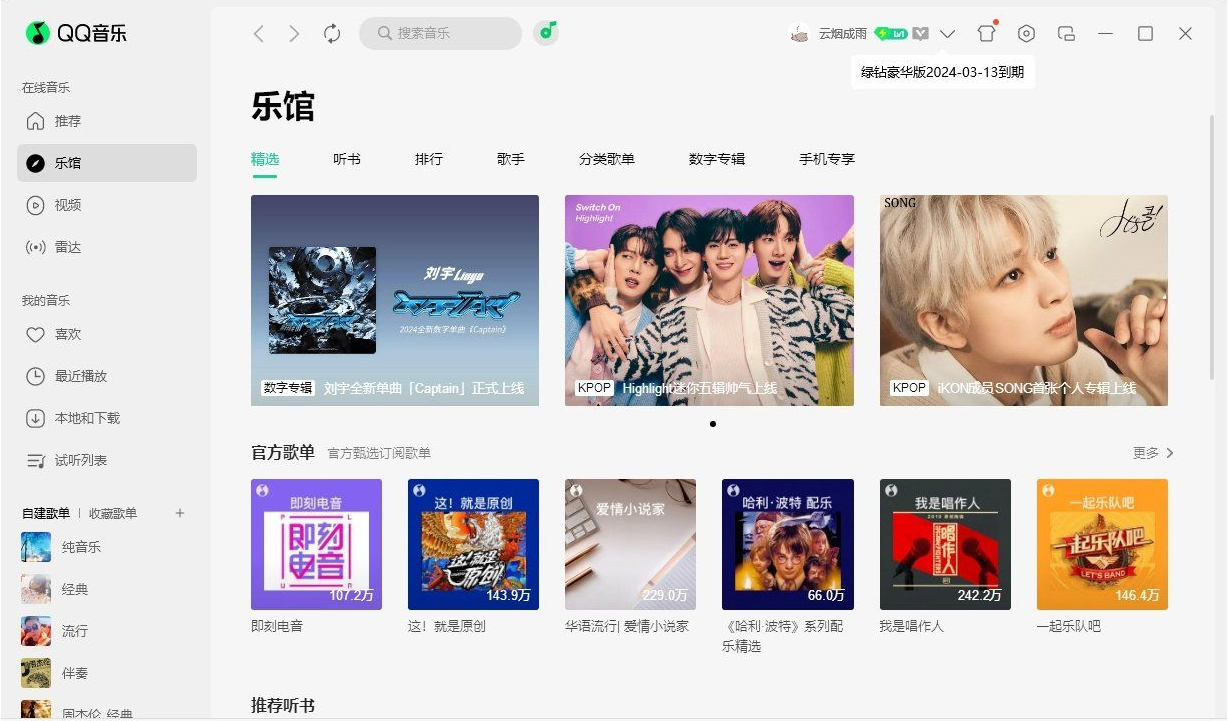Open the 刘宇 Captain banner
The width and height of the screenshot is (1228, 721).
(394, 300)
